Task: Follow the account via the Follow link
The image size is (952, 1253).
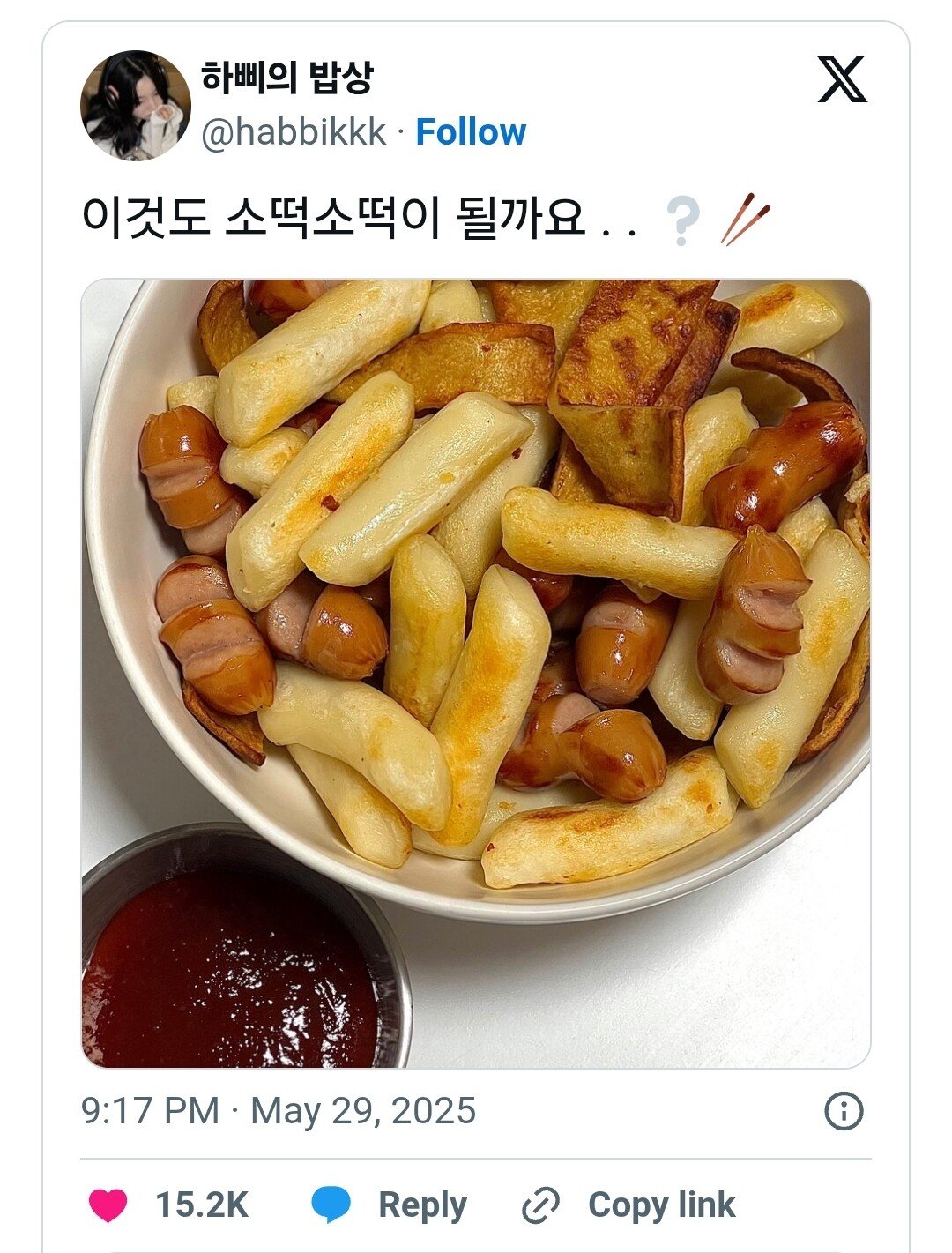Action: [470, 131]
